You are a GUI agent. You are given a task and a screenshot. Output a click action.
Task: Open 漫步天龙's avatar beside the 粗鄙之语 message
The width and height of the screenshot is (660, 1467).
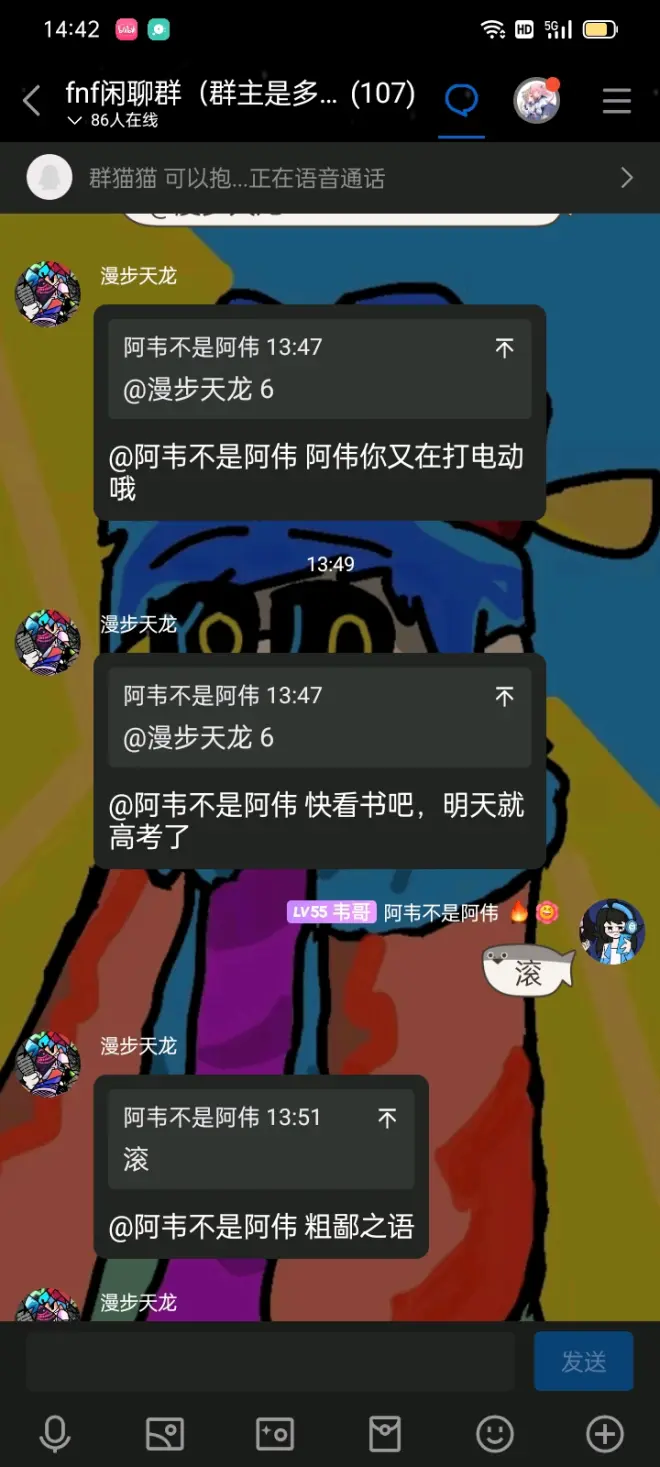point(48,1063)
